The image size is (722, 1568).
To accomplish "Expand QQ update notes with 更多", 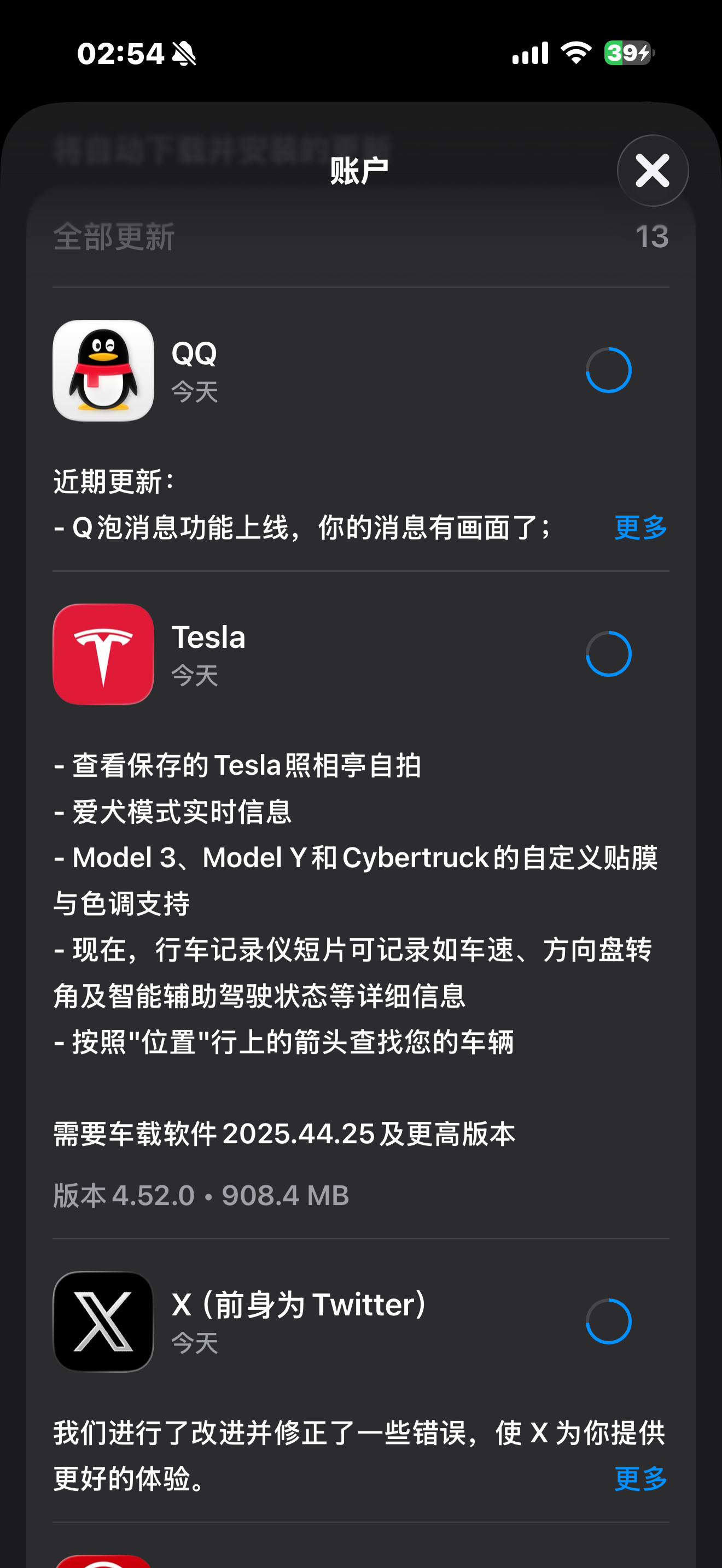I will tap(641, 527).
